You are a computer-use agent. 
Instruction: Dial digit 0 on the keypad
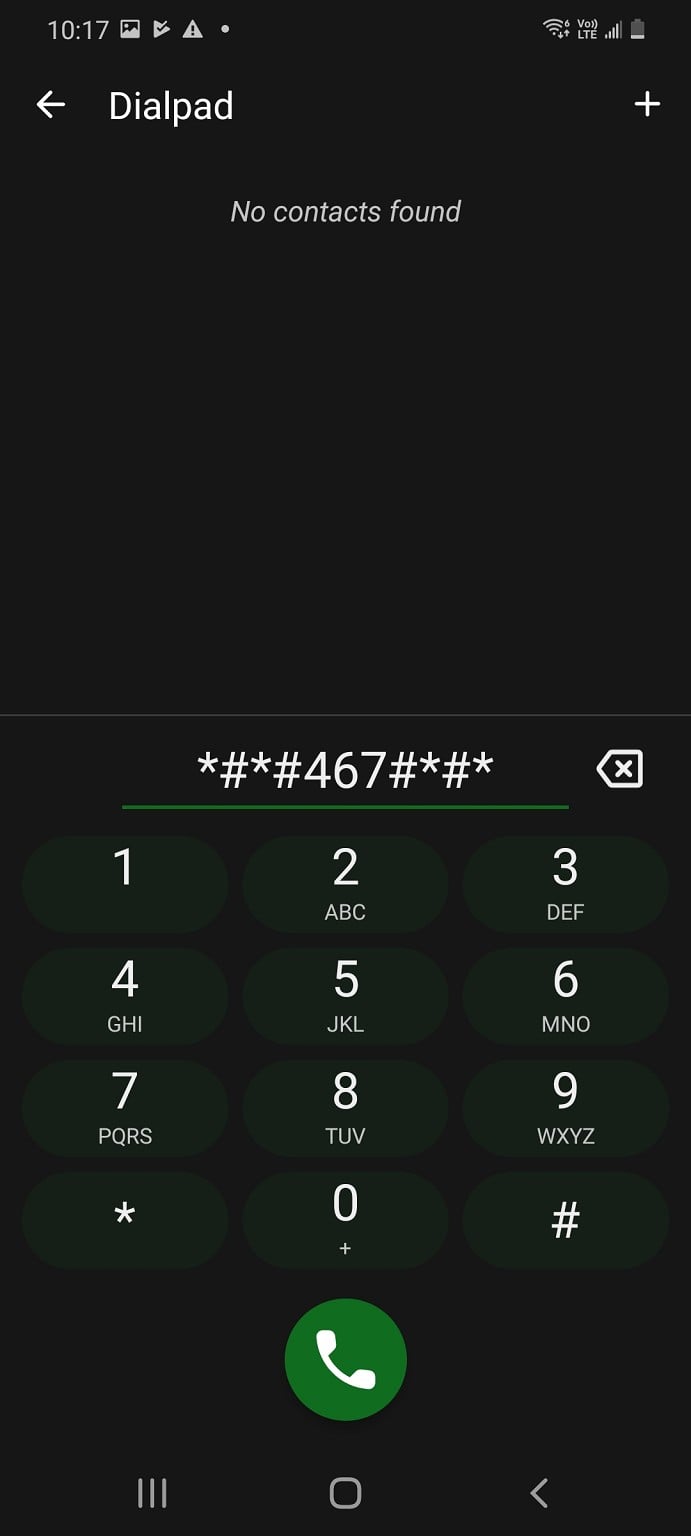pos(345,1220)
